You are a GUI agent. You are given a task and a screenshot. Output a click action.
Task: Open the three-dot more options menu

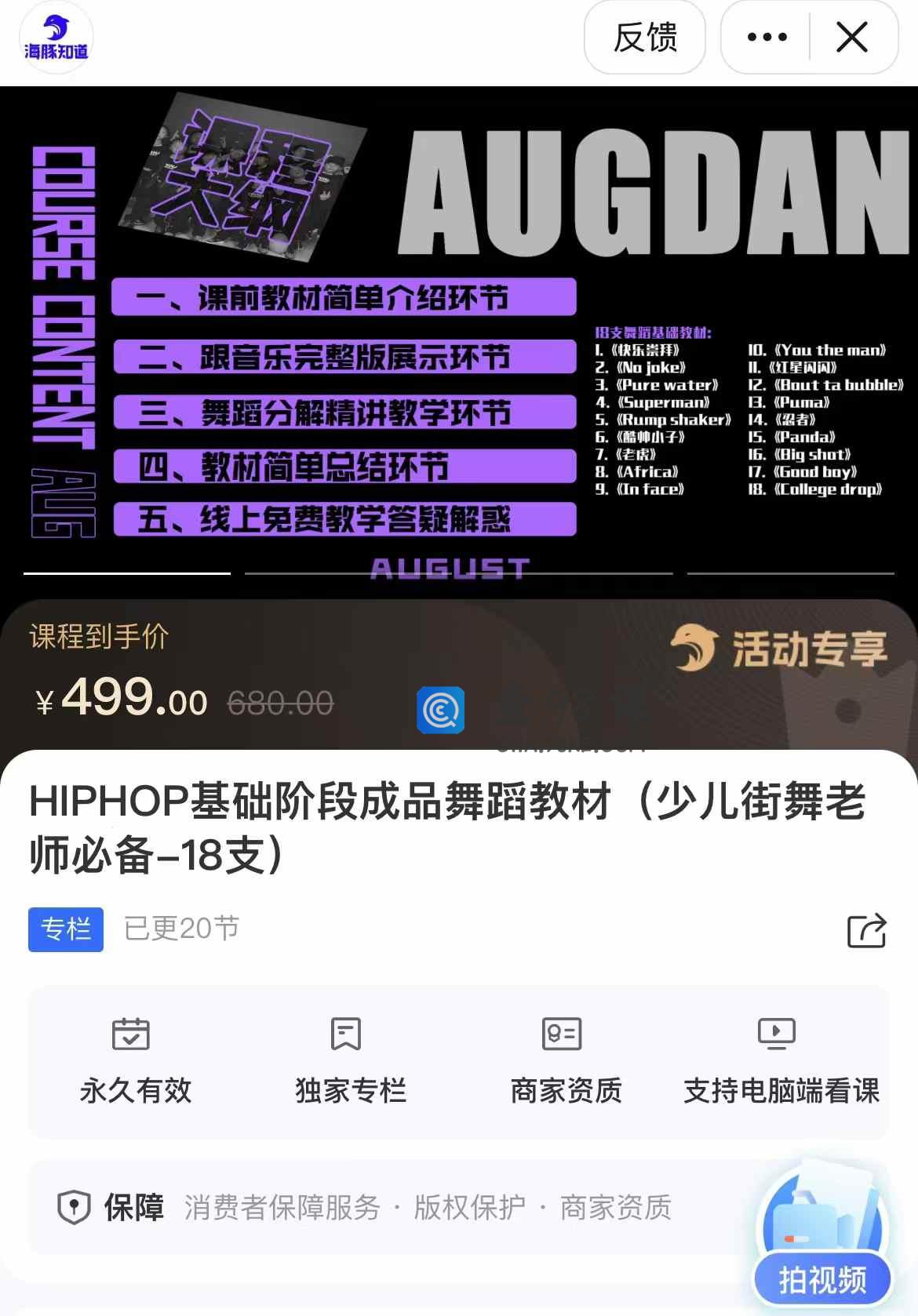[767, 37]
